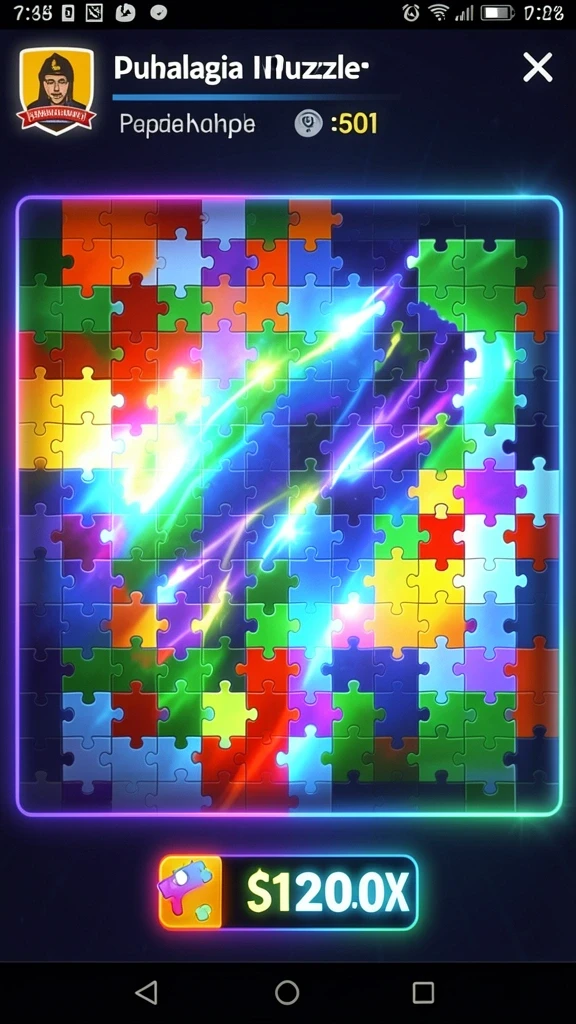
Task: Close the puzzle screen with the X
Action: [x=537, y=67]
